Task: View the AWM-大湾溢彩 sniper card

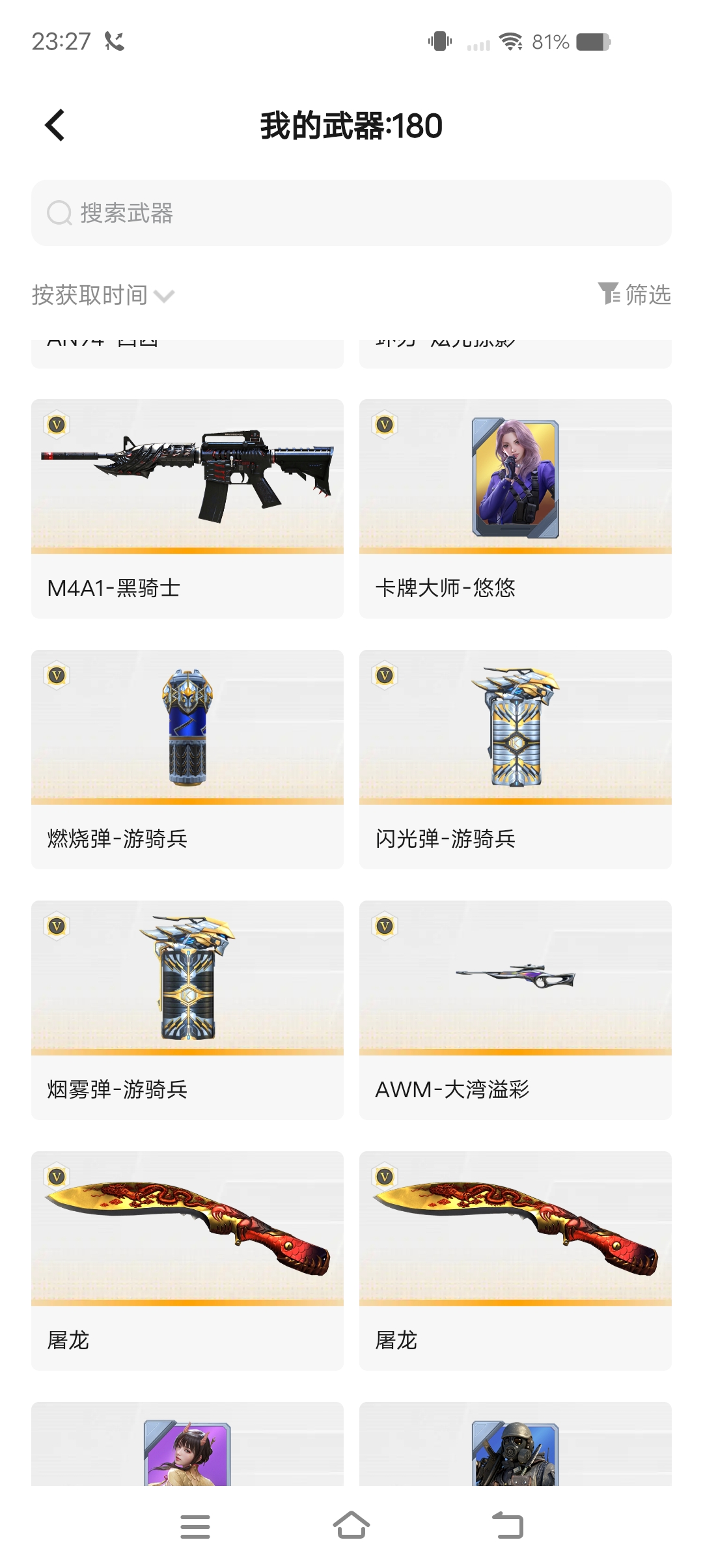Action: (x=515, y=1009)
